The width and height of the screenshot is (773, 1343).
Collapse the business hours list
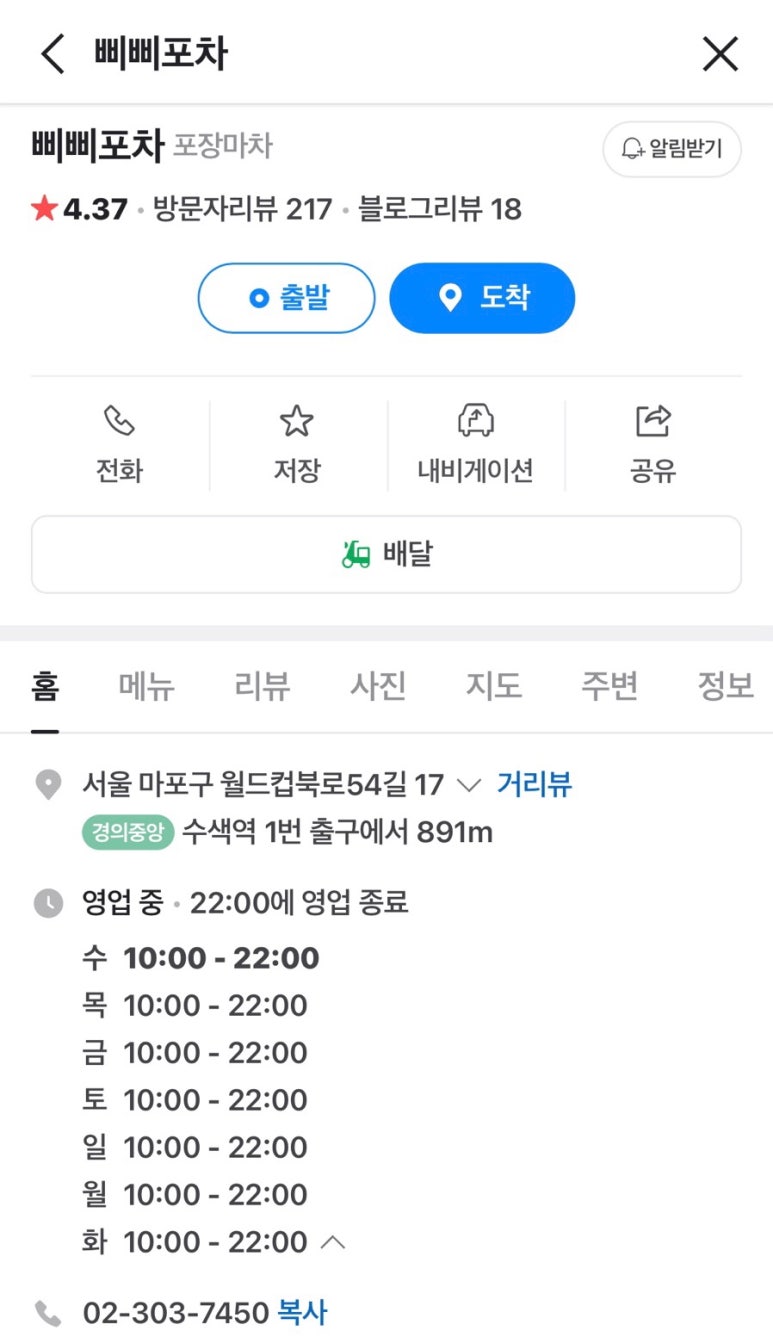click(333, 1243)
